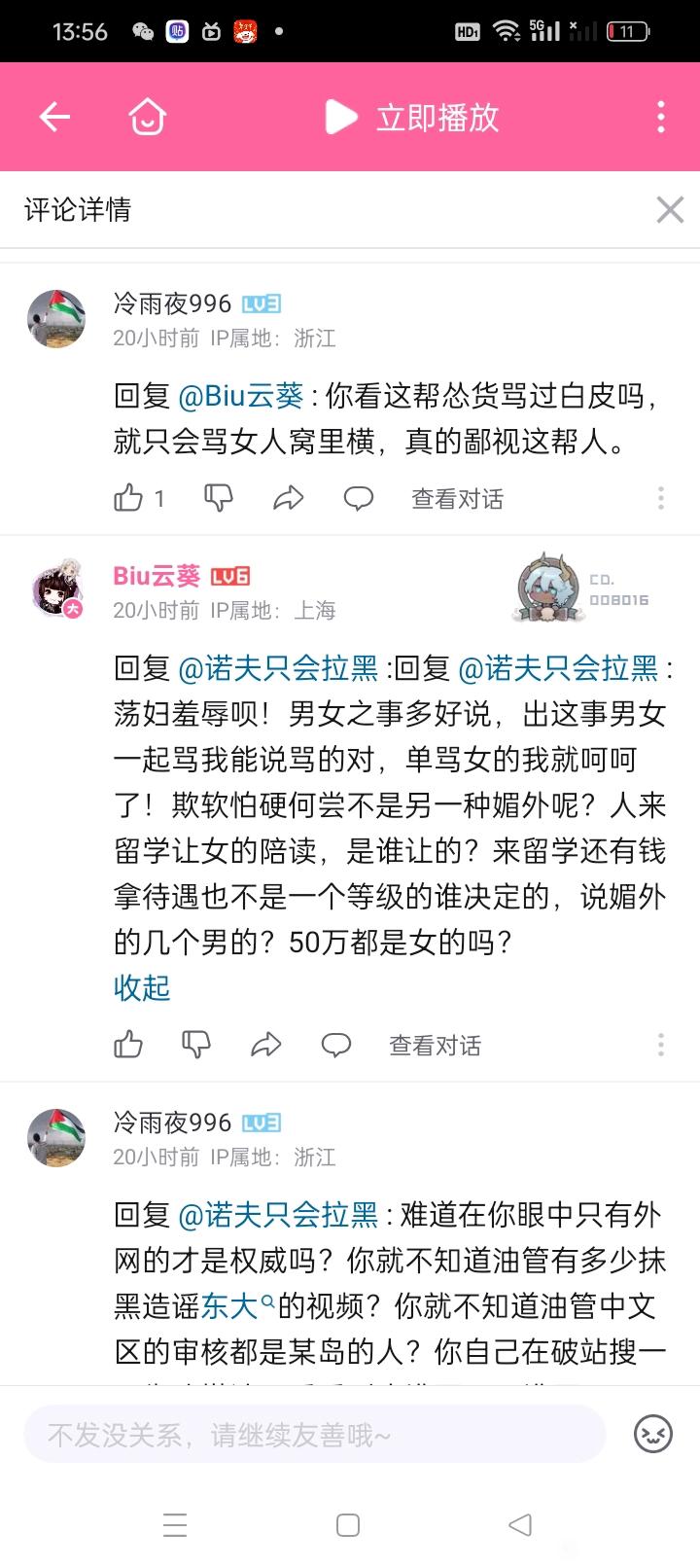Open the home icon in the pink bar
The image size is (700, 1568).
(148, 118)
